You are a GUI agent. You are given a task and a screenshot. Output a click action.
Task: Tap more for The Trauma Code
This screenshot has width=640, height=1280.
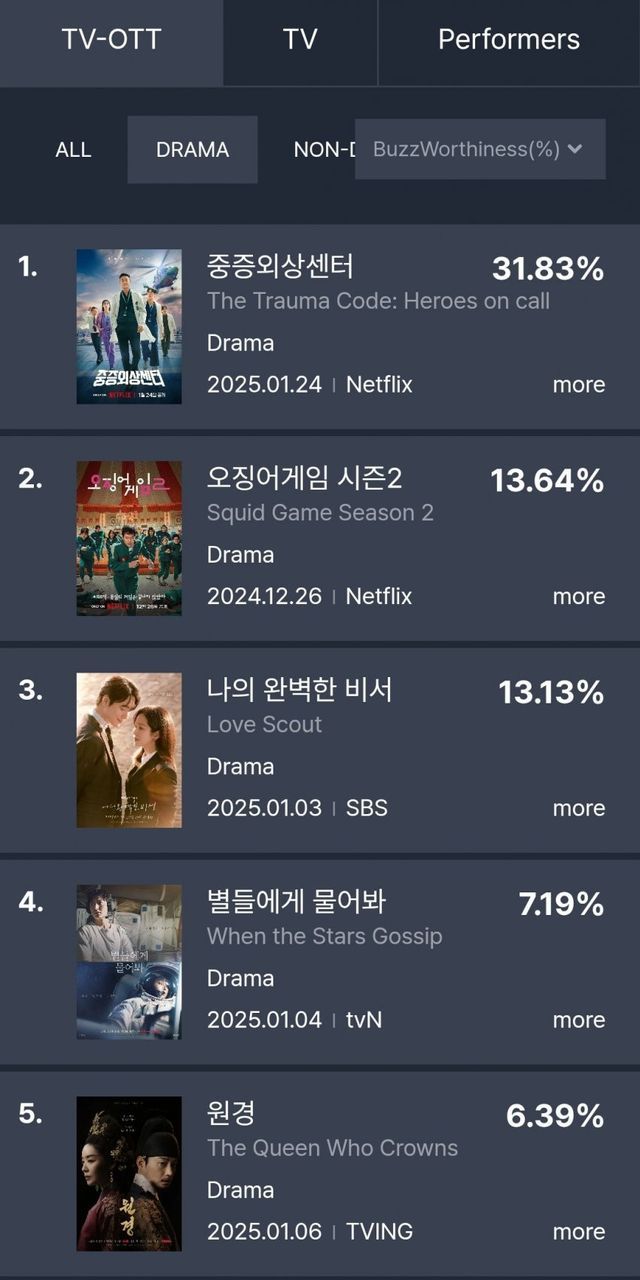click(x=578, y=385)
